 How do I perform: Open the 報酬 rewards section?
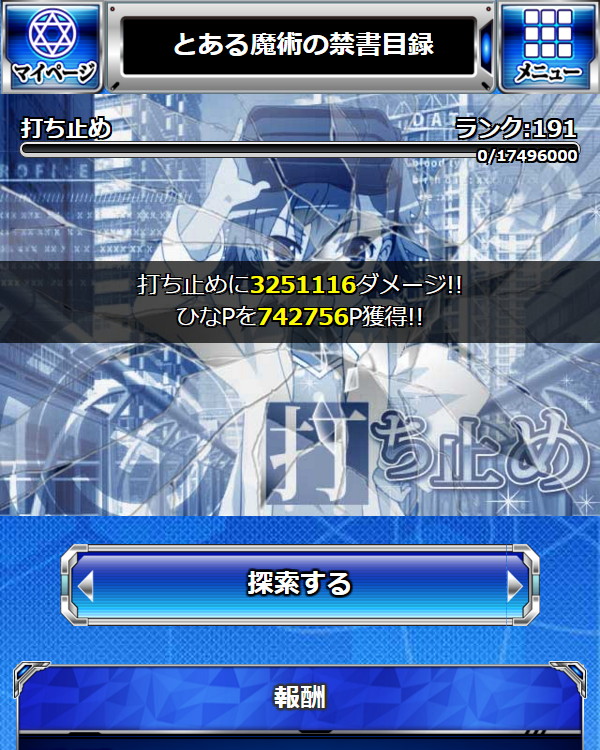click(x=300, y=698)
